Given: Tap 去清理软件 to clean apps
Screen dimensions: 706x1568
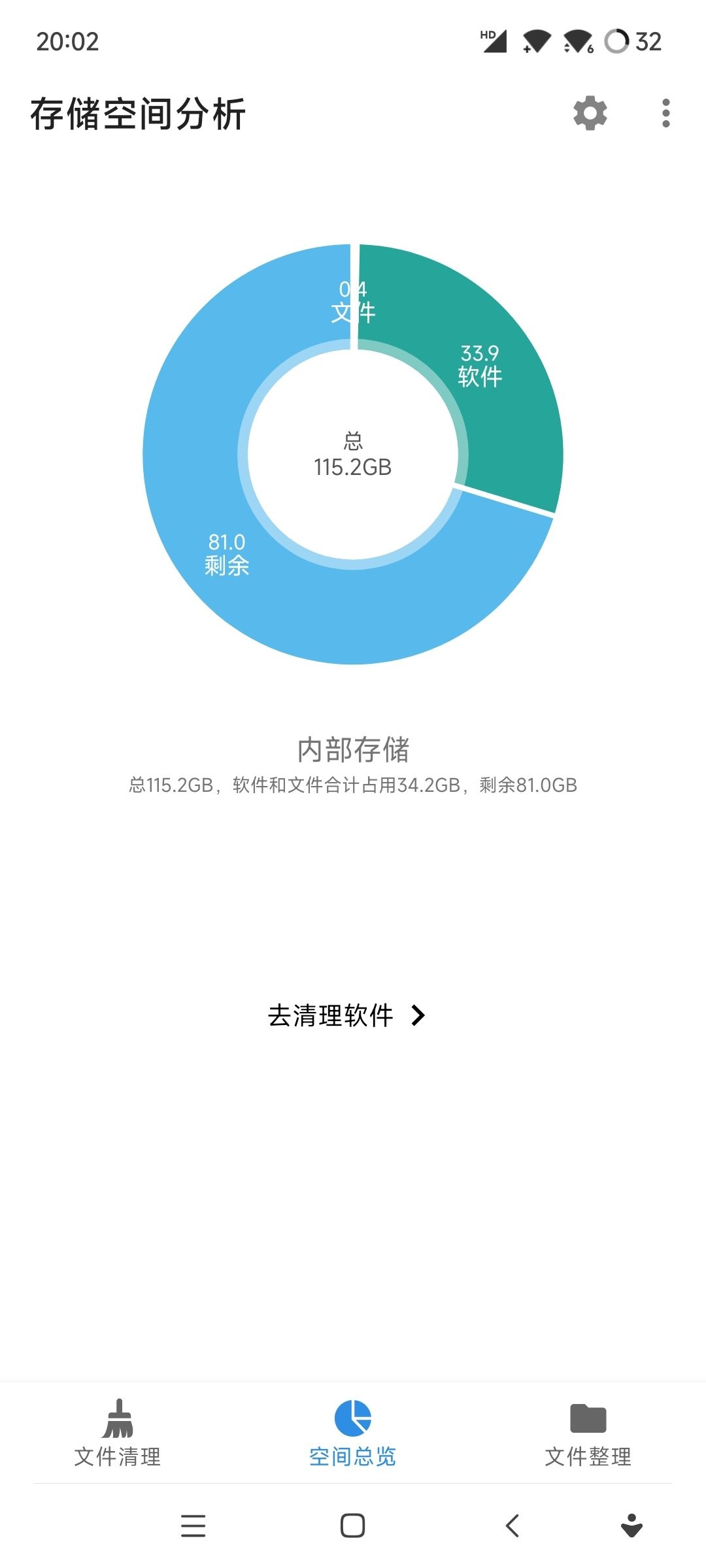Looking at the screenshot, I should pyautogui.click(x=346, y=1015).
